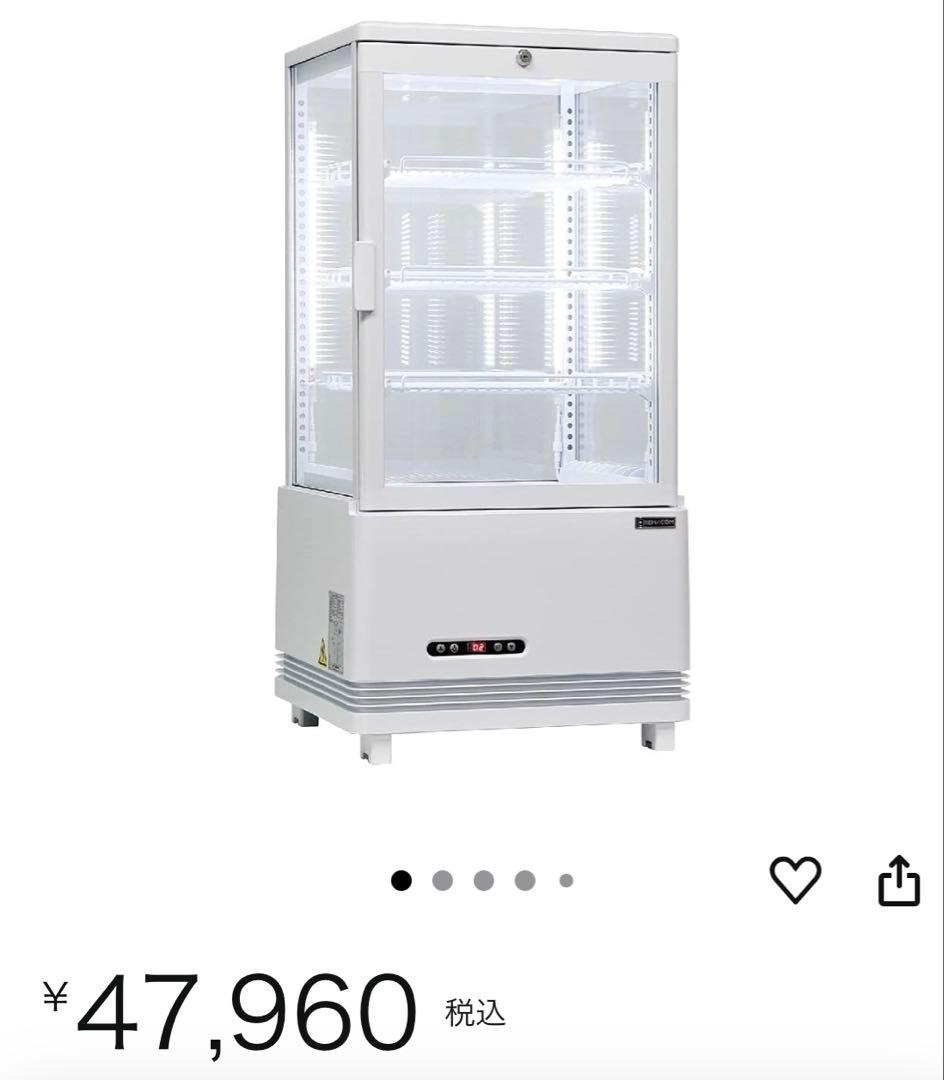Open the share options via the share button

(x=898, y=882)
